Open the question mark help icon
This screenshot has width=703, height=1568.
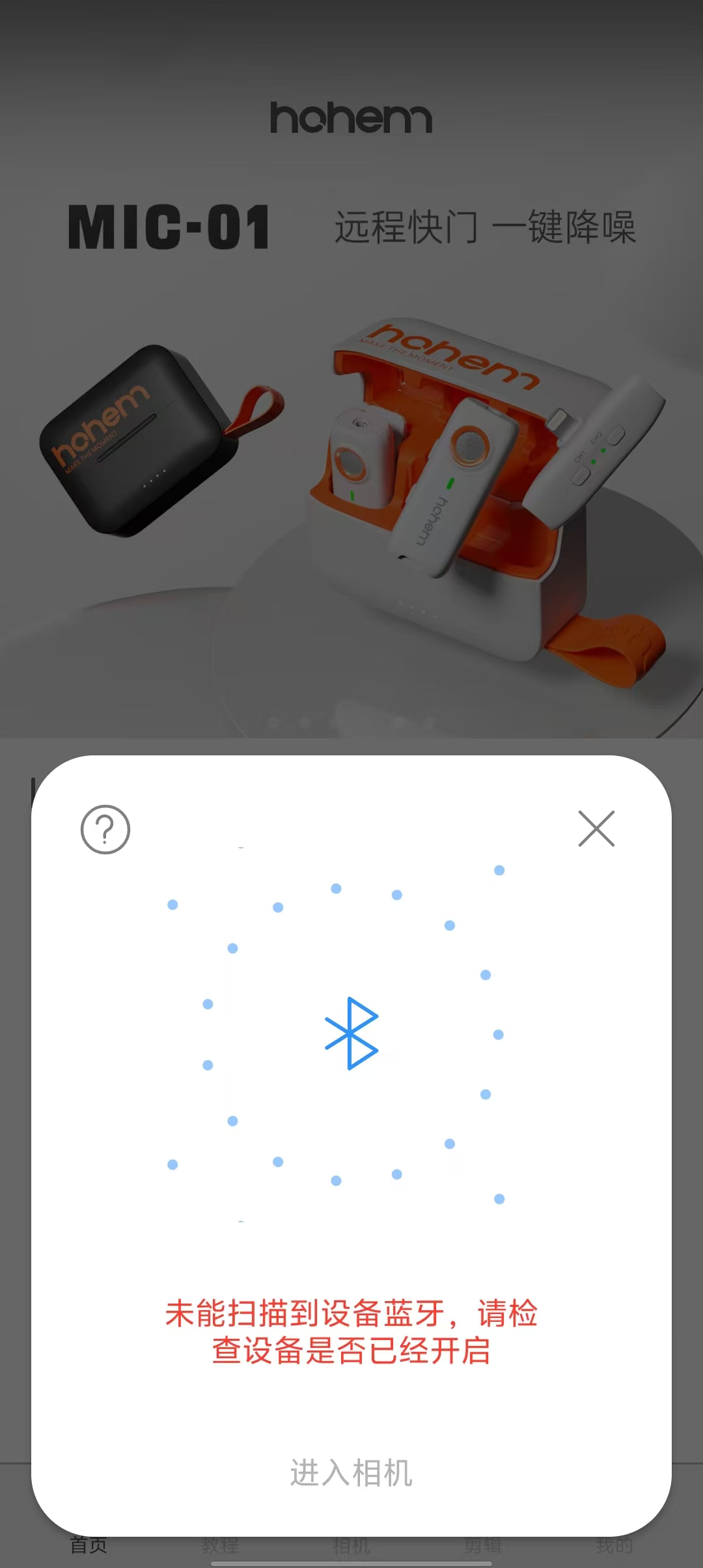point(105,829)
